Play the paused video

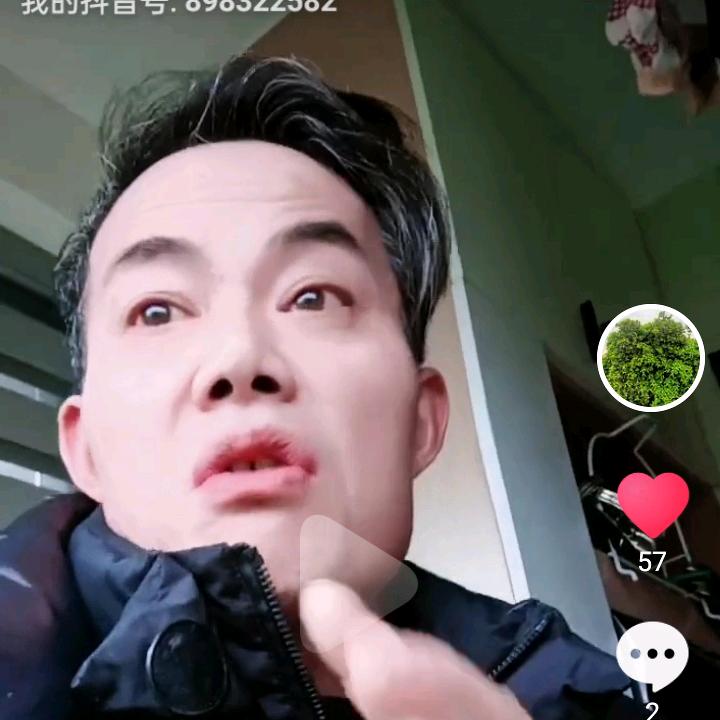(357, 583)
